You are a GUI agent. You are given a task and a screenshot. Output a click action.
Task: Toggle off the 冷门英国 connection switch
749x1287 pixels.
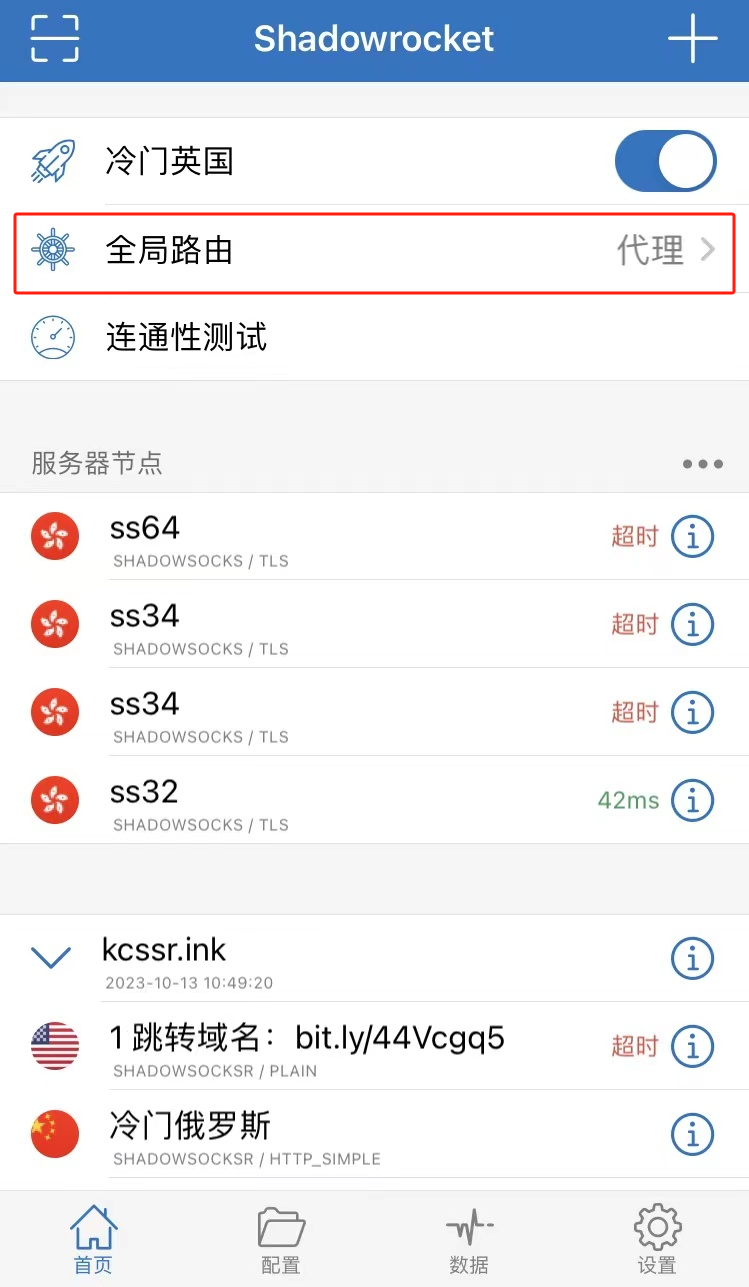[665, 160]
